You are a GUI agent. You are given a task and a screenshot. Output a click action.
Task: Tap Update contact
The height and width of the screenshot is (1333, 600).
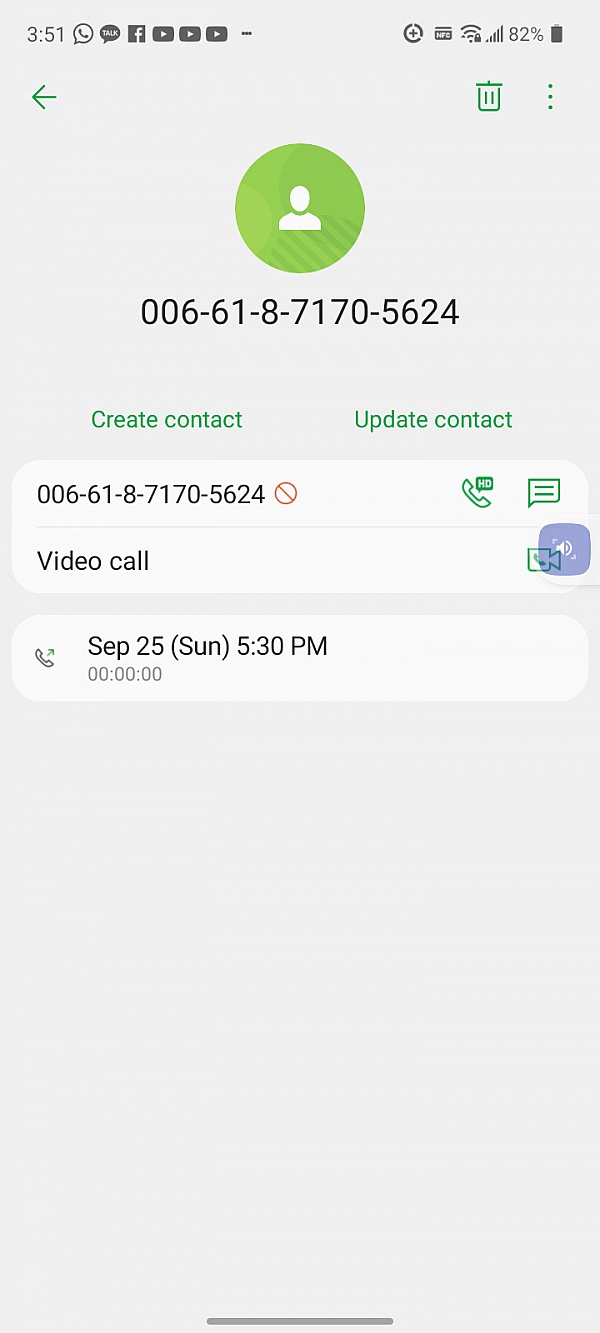click(433, 420)
